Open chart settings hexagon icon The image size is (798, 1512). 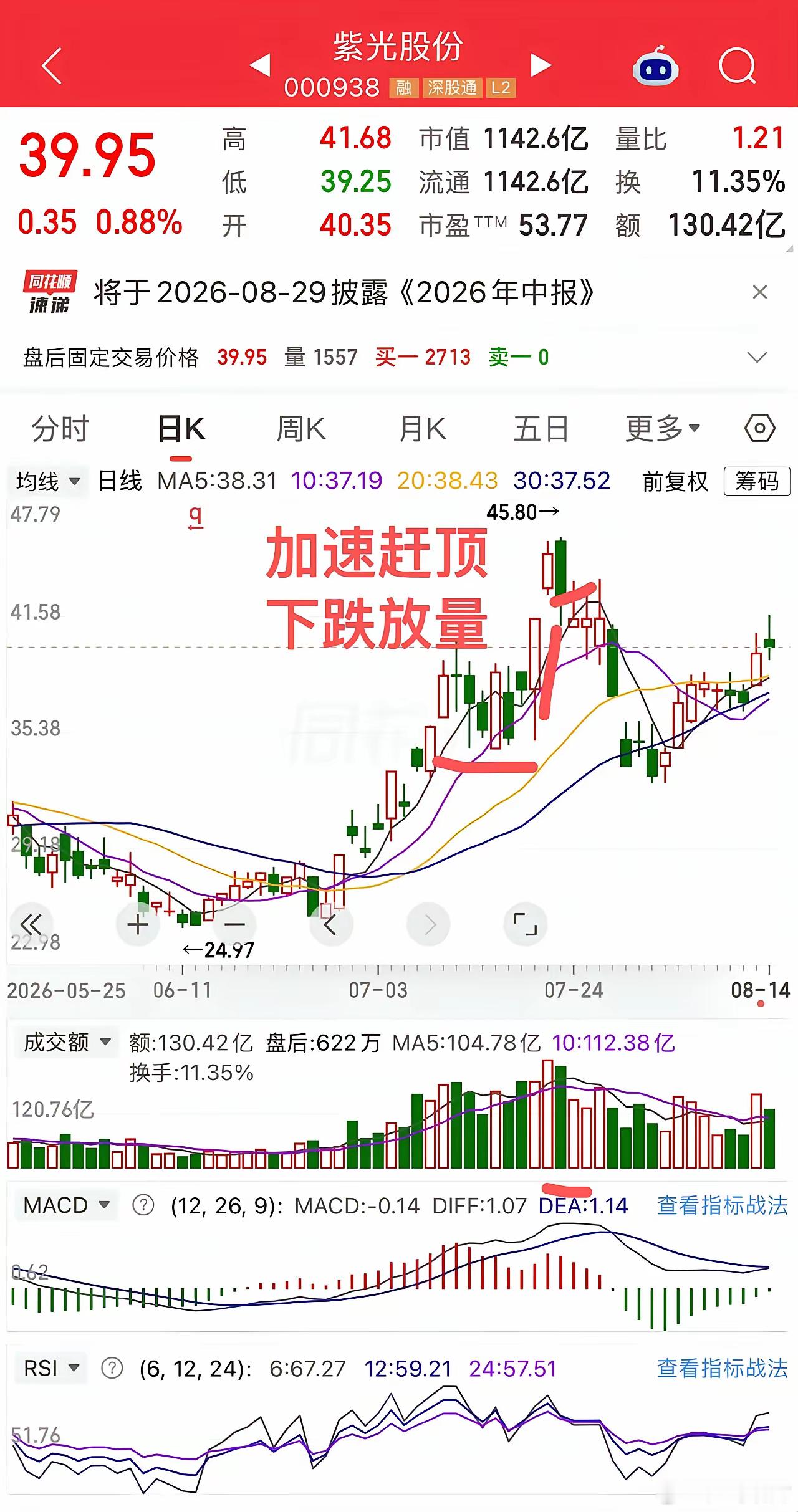pos(760,428)
